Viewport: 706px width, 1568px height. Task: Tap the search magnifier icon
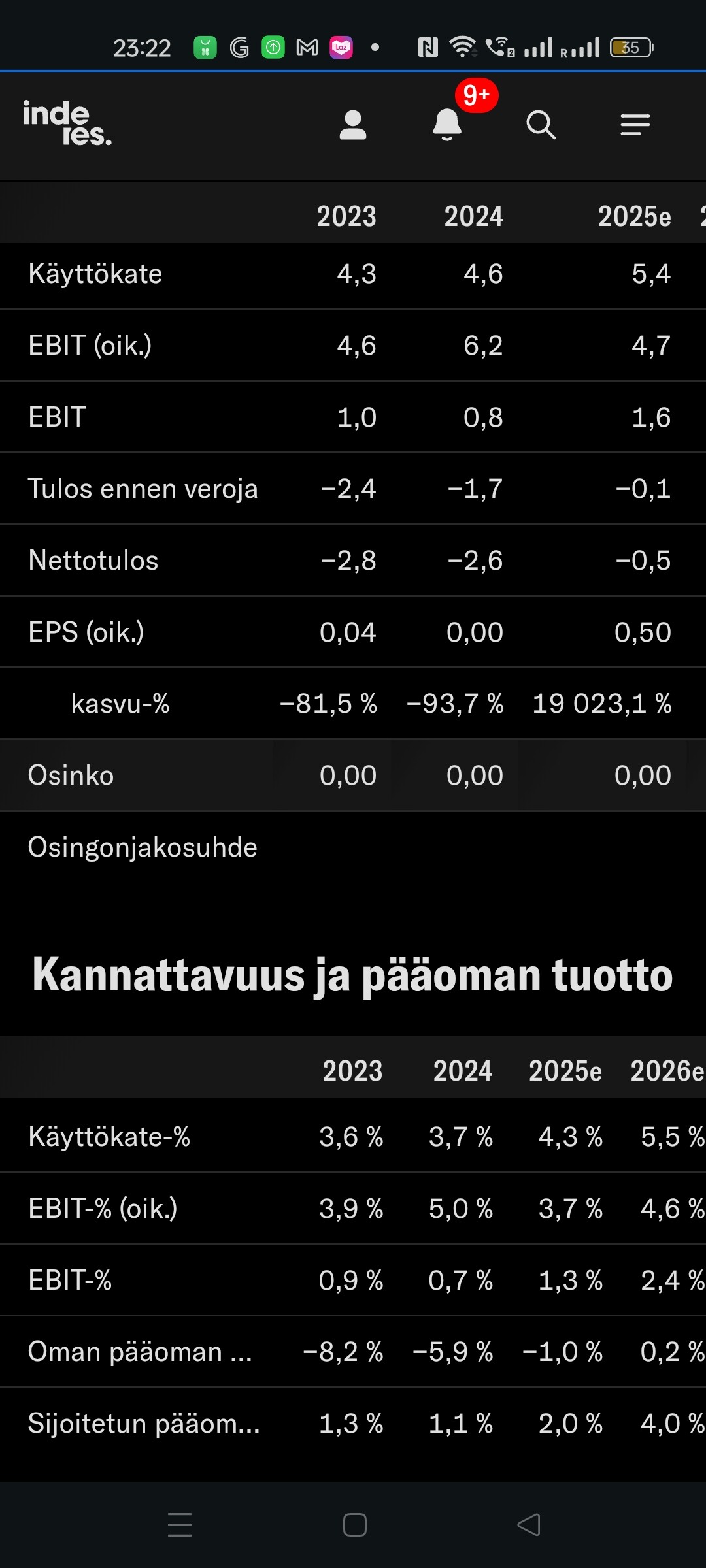pos(541,125)
